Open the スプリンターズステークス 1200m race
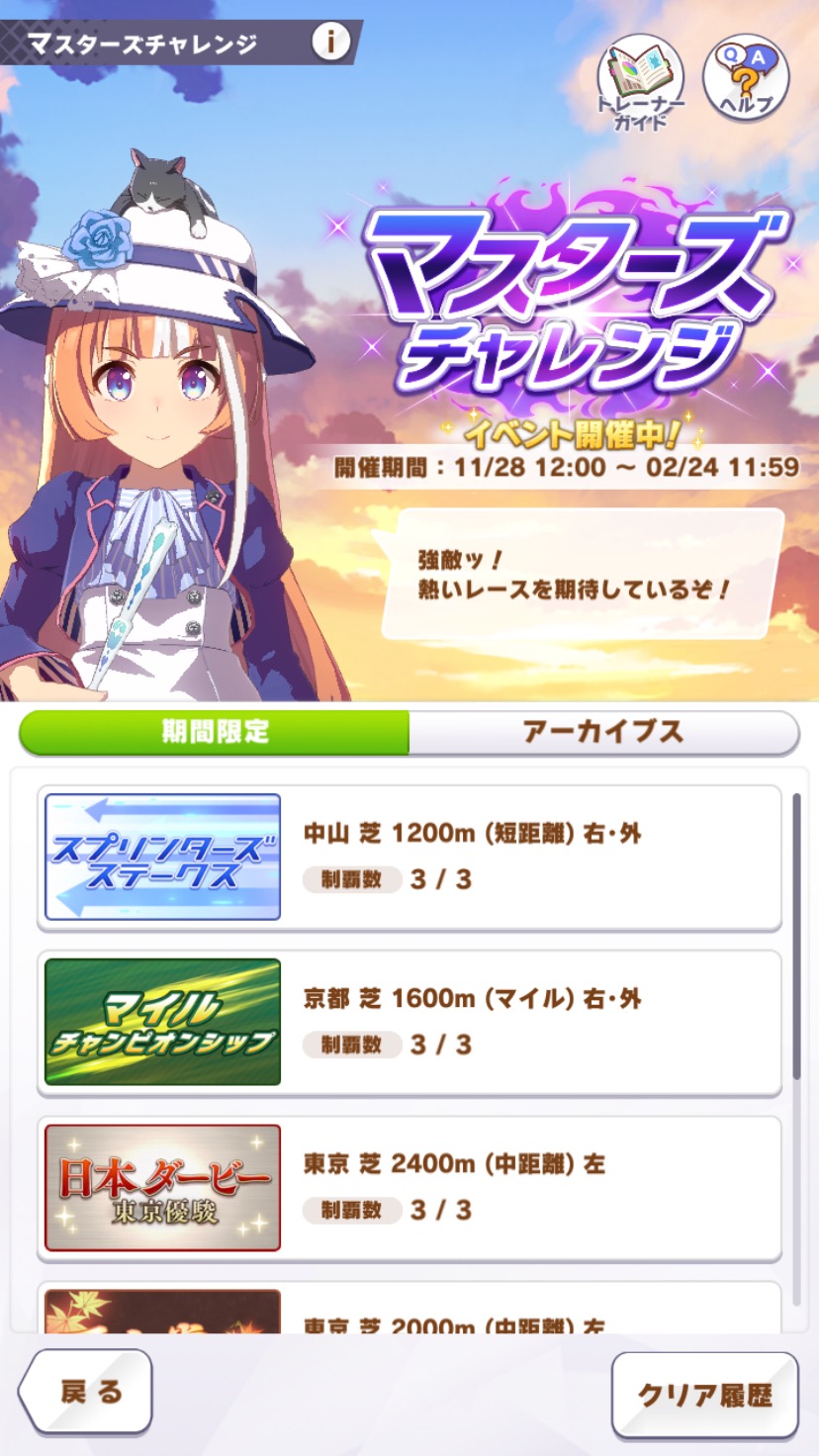 (409, 858)
